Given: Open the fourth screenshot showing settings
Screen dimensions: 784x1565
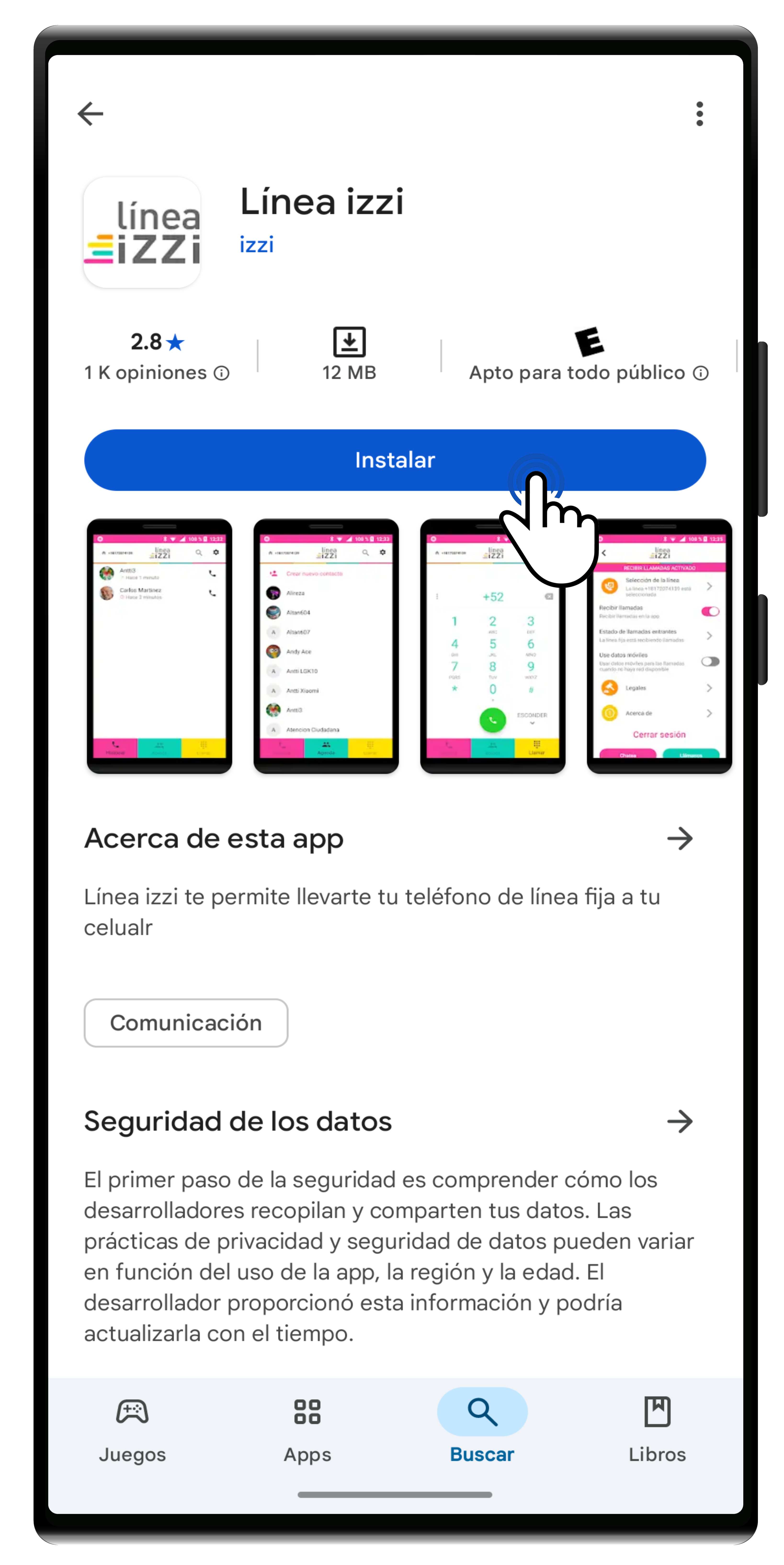Looking at the screenshot, I should coord(659,646).
